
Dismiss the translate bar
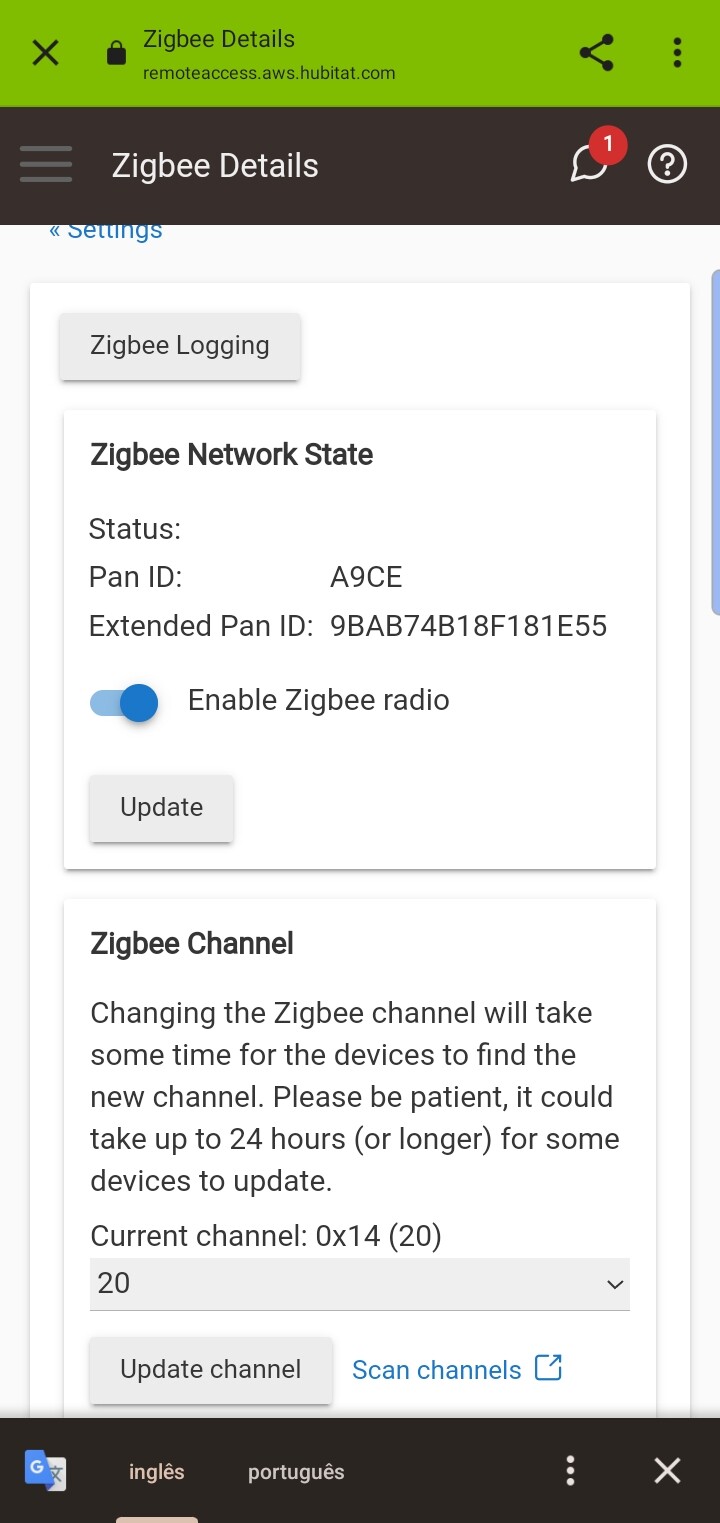click(667, 1471)
